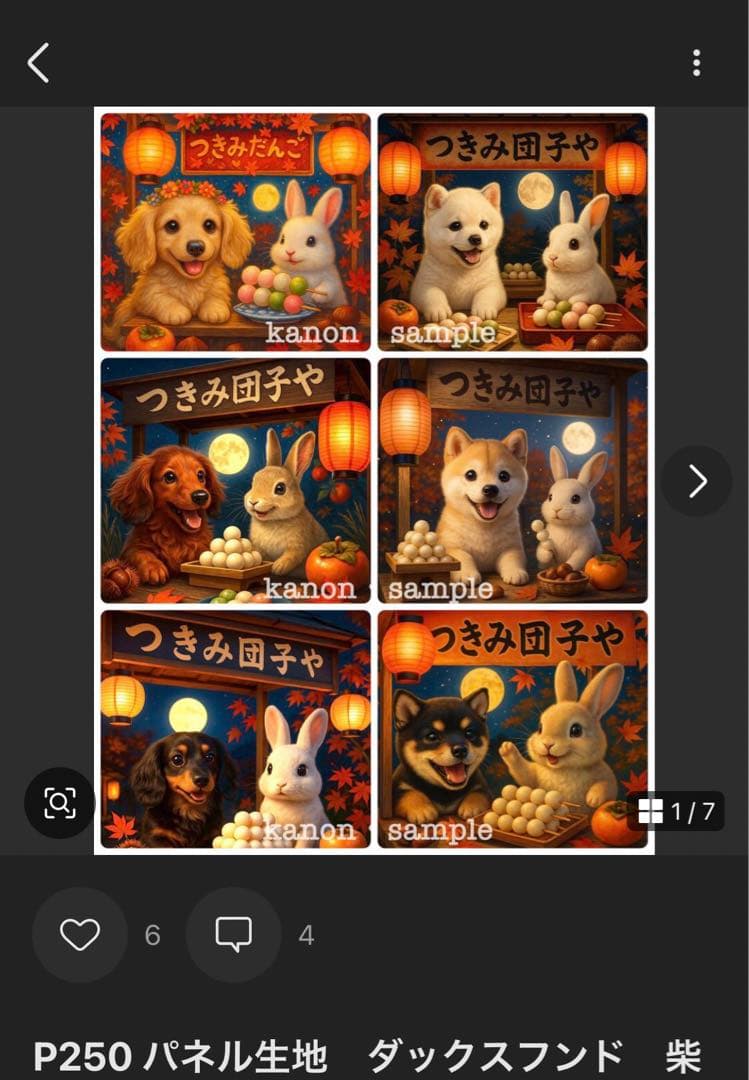The height and width of the screenshot is (1080, 749).
Task: Start an image search with the lens icon
Action: click(59, 802)
